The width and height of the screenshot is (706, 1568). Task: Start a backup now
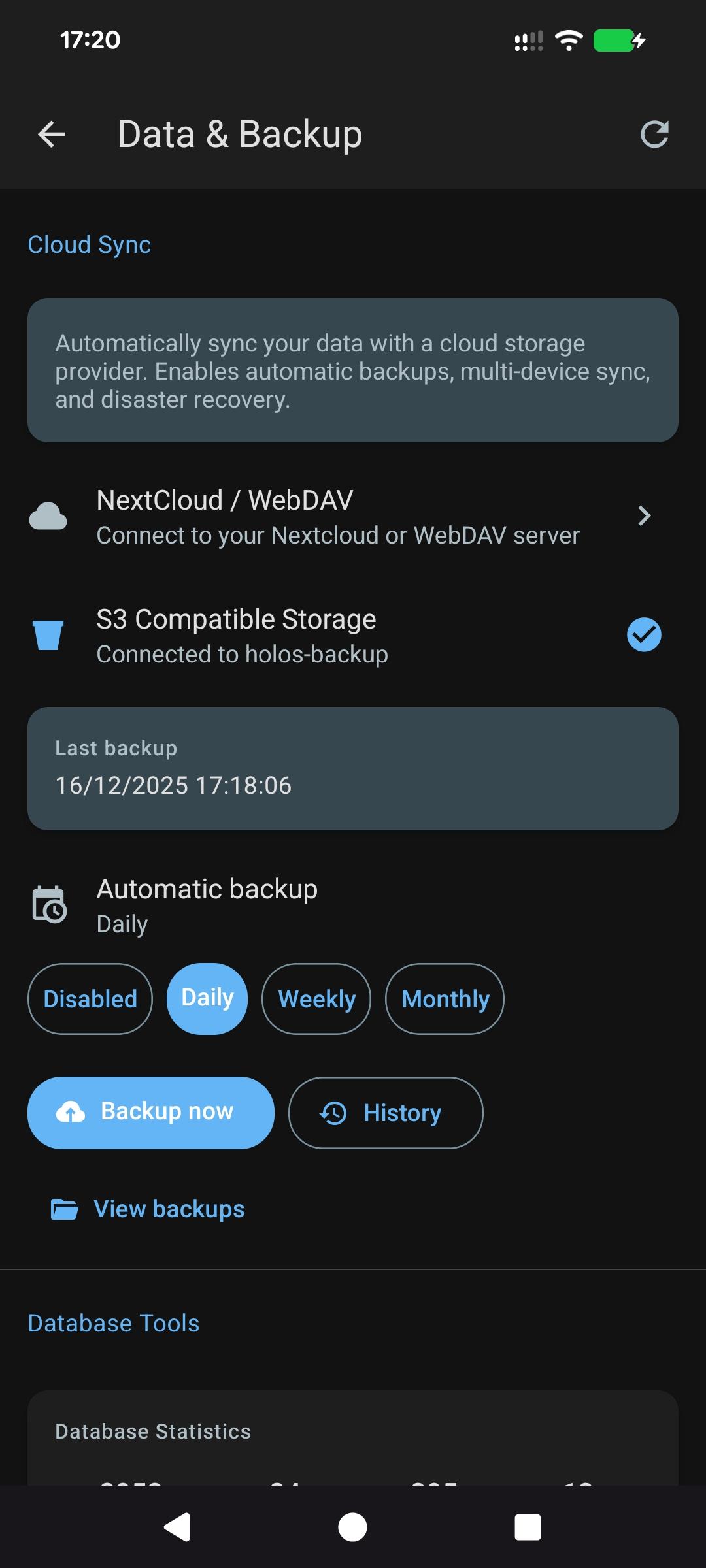[151, 1113]
